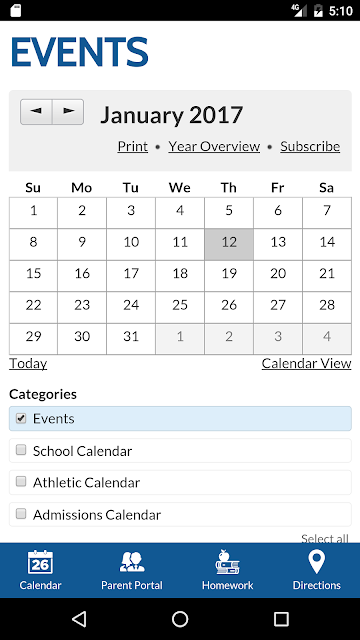The width and height of the screenshot is (360, 640).
Task: Open the Print link
Action: 133,146
